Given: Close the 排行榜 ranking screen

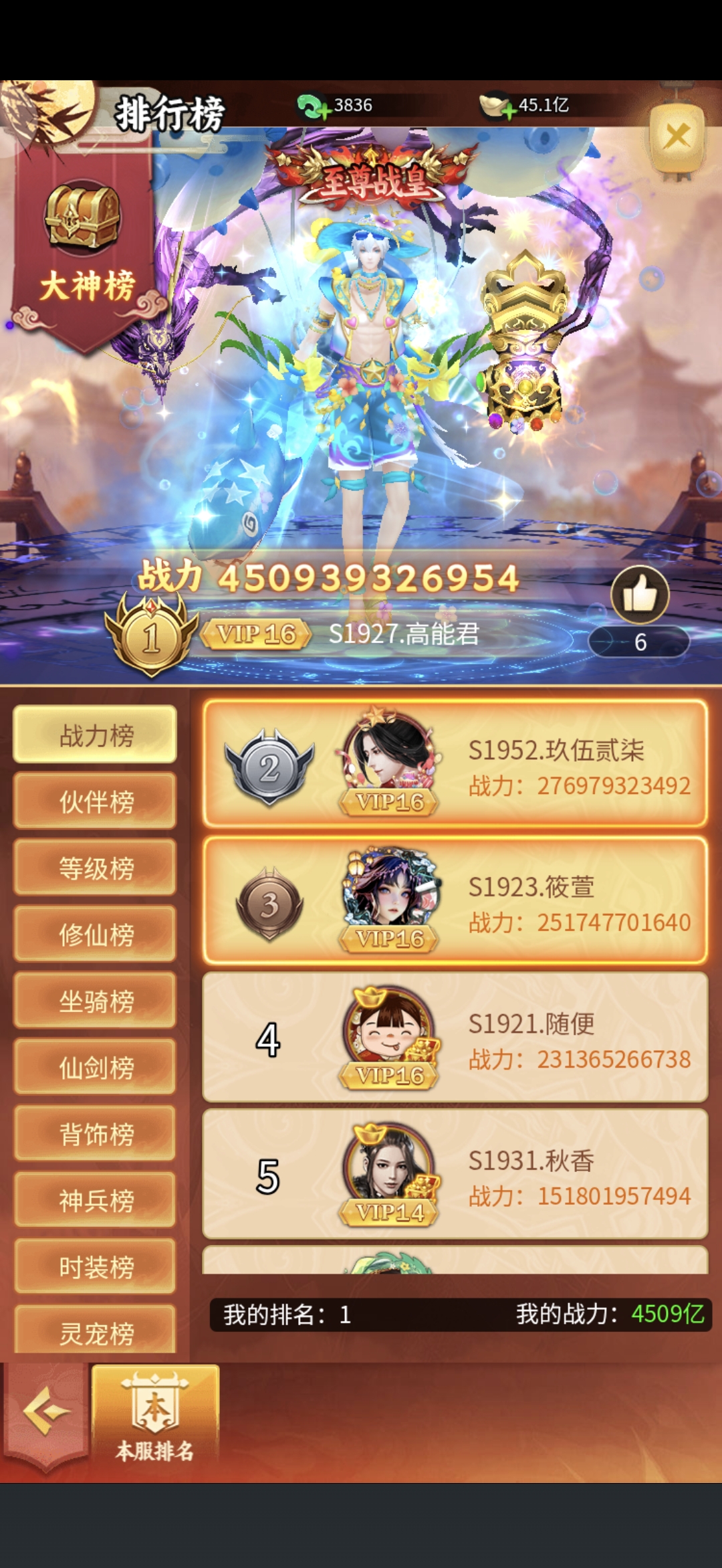Looking at the screenshot, I should (677, 137).
